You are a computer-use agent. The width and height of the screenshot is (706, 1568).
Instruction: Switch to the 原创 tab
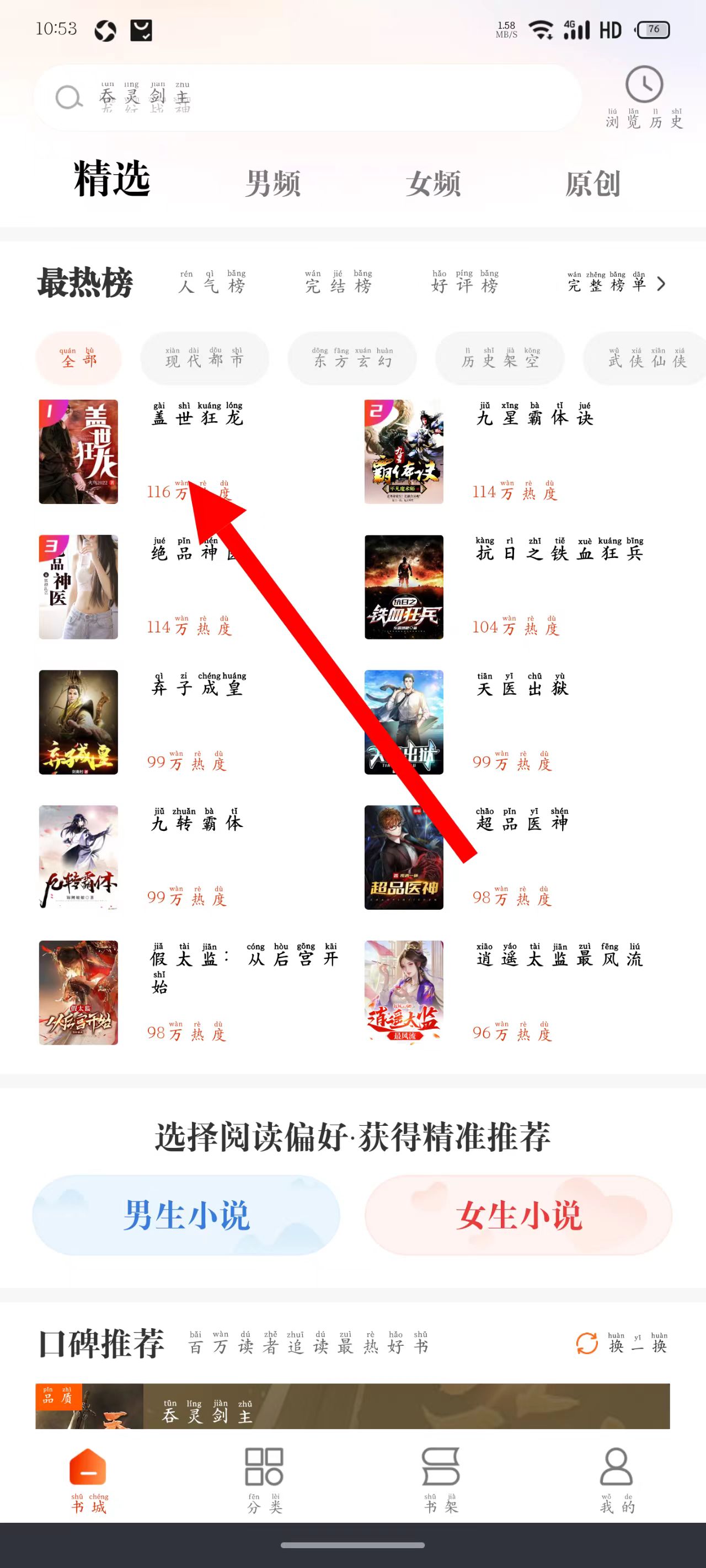593,183
